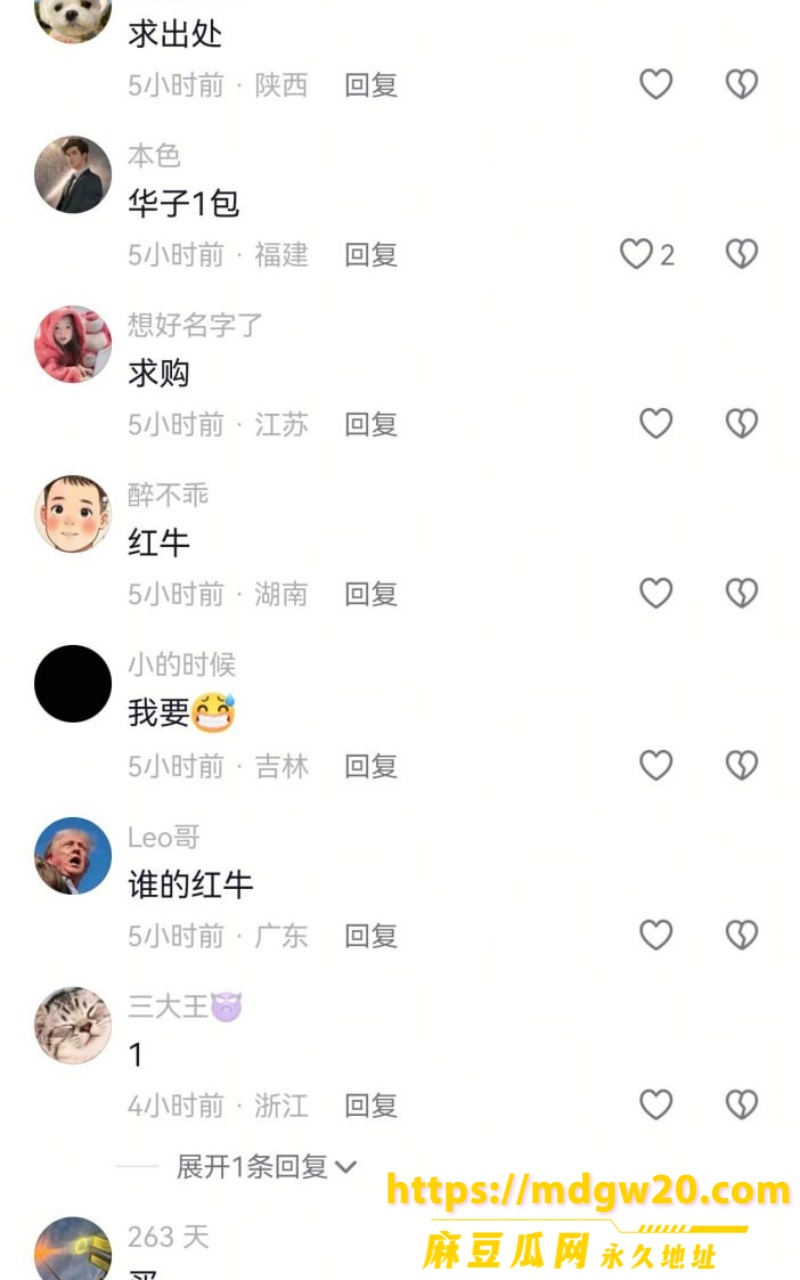Screen dimensions: 800x1280
Task: Dislike Leo哥's comment 谁的红牛
Action: 741,936
